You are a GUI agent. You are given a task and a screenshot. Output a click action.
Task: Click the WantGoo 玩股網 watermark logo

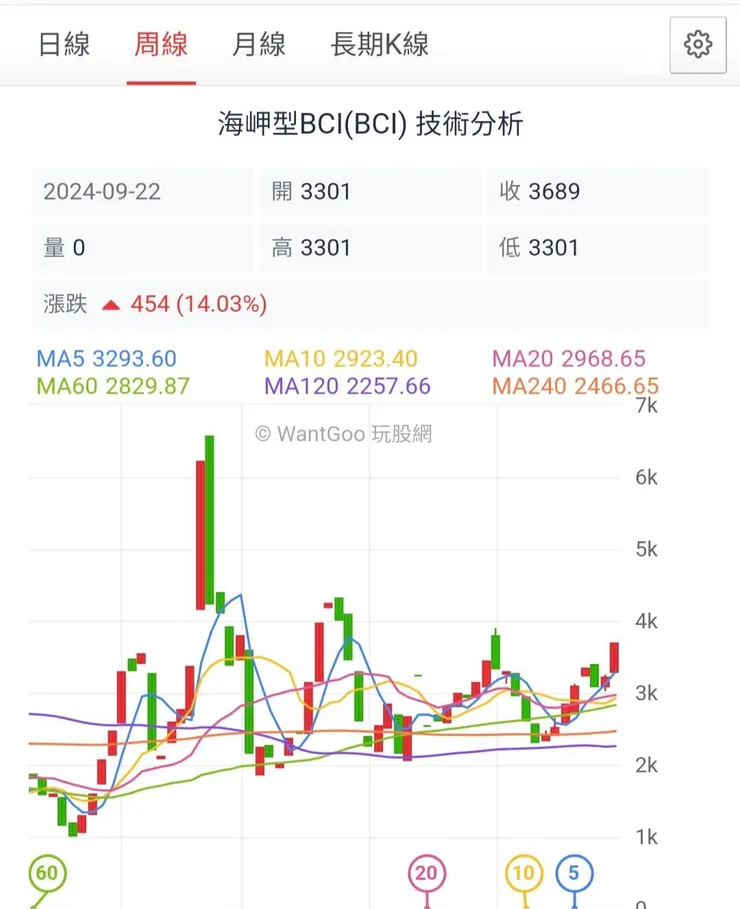point(344,436)
